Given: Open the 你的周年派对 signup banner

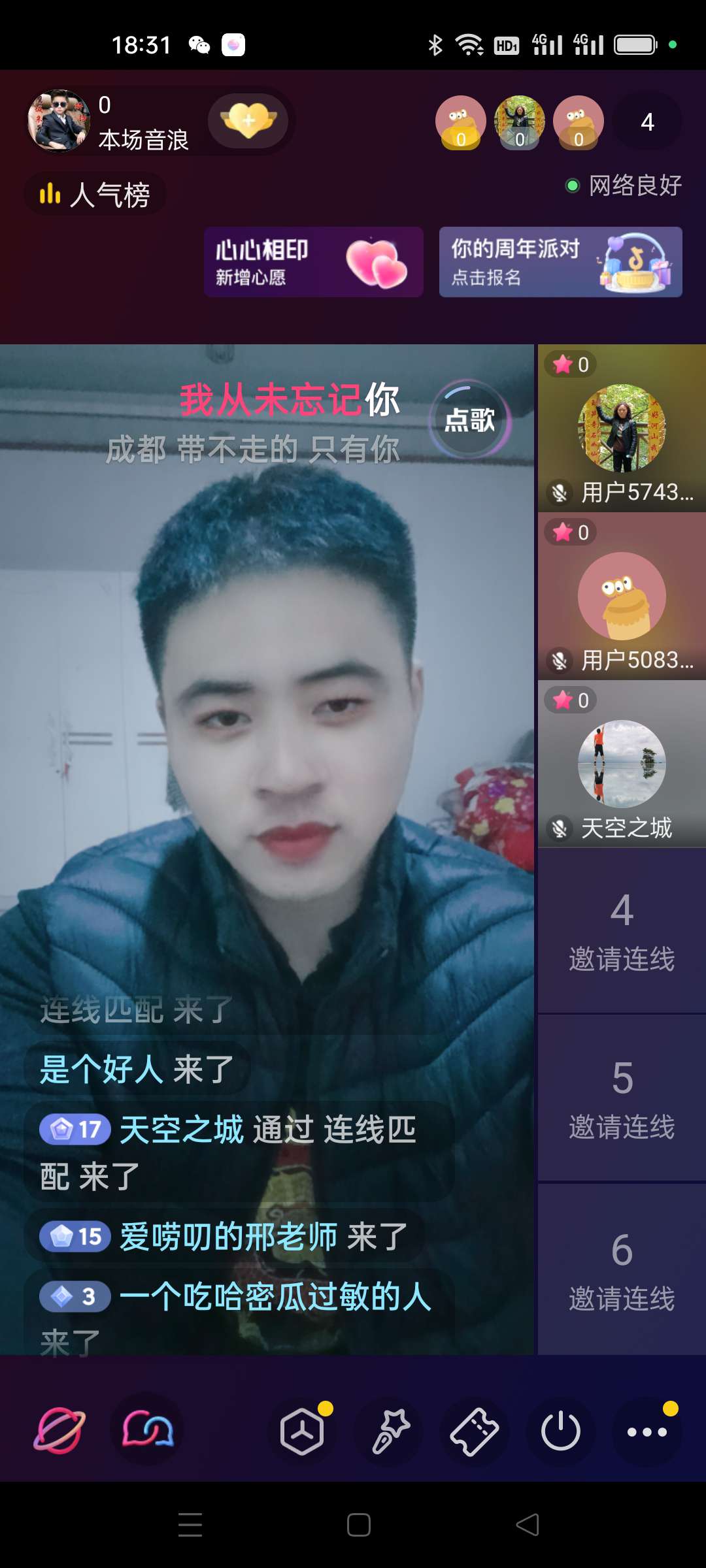Looking at the screenshot, I should pyautogui.click(x=560, y=262).
